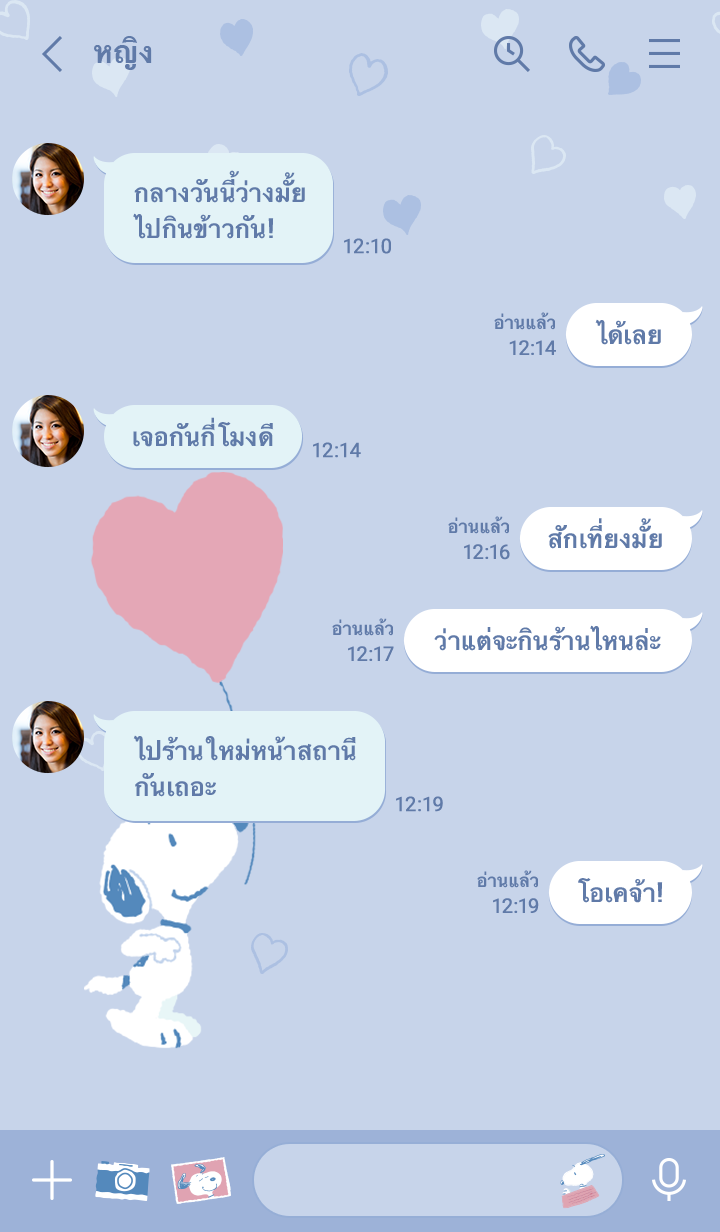Open the photo gallery picker
The image size is (720, 1232).
click(201, 1181)
